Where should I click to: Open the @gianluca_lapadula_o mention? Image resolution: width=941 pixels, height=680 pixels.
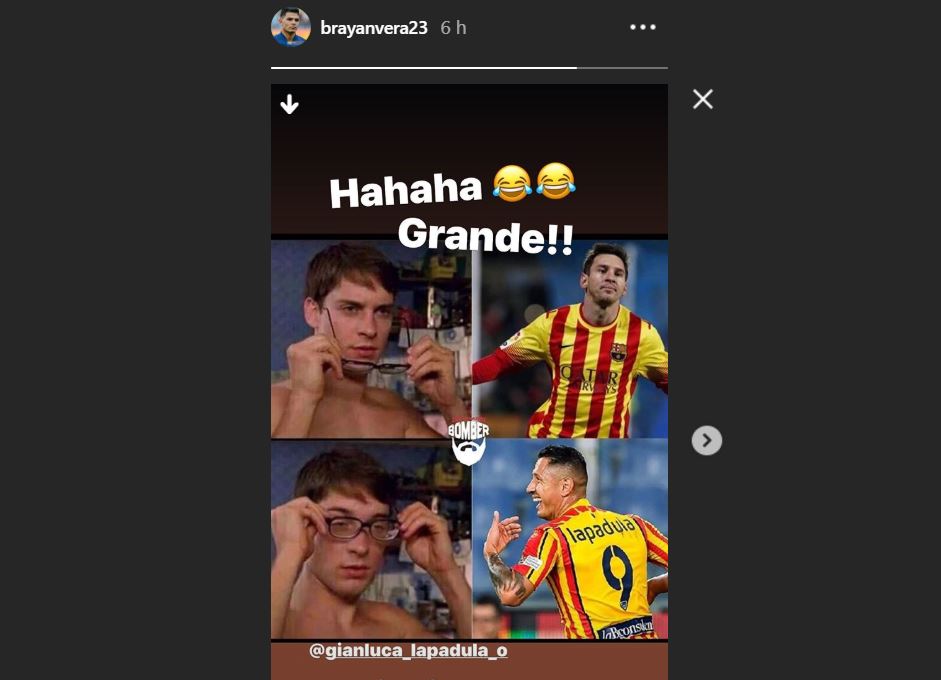pos(408,650)
